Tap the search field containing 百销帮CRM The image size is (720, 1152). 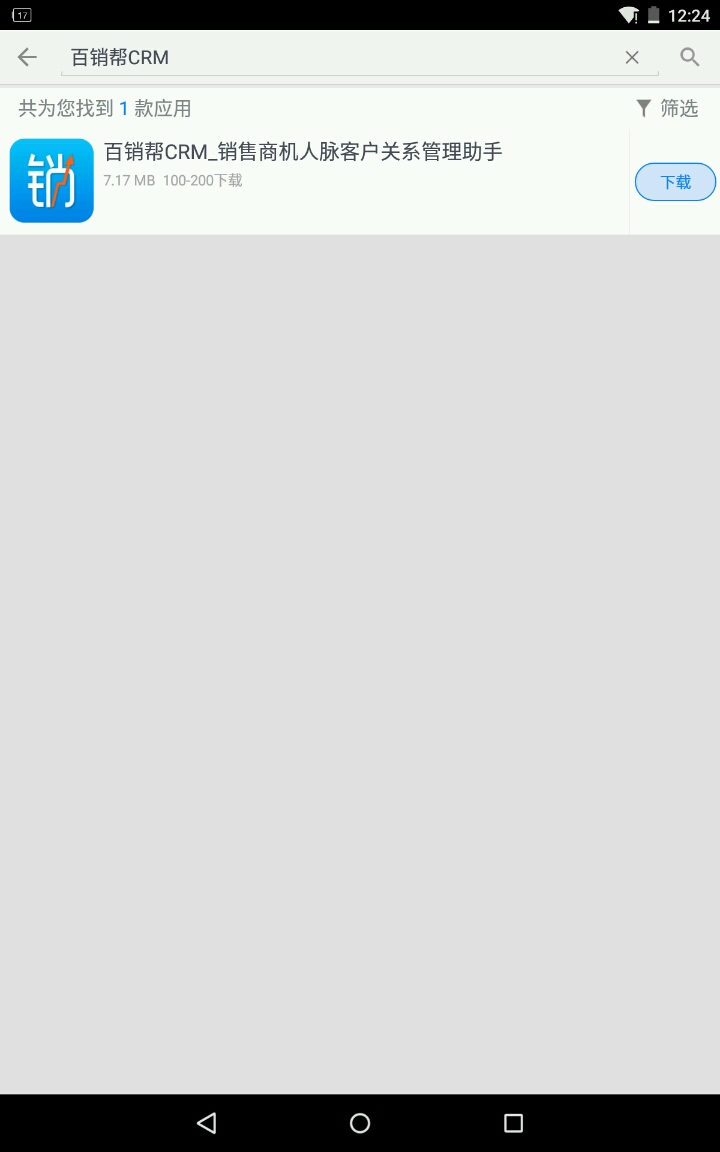click(340, 58)
